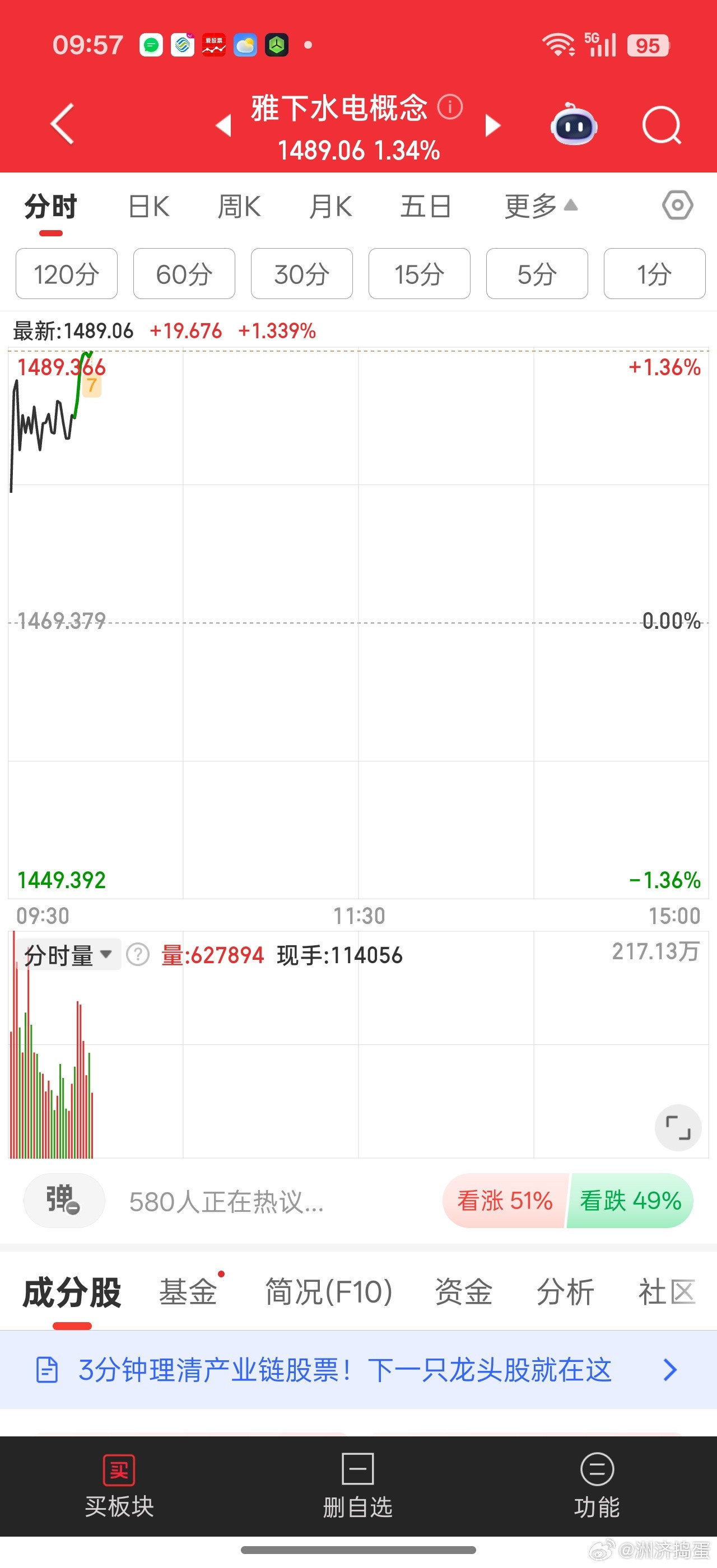Go back using the header arrow
This screenshot has width=717, height=1568.
62,124
